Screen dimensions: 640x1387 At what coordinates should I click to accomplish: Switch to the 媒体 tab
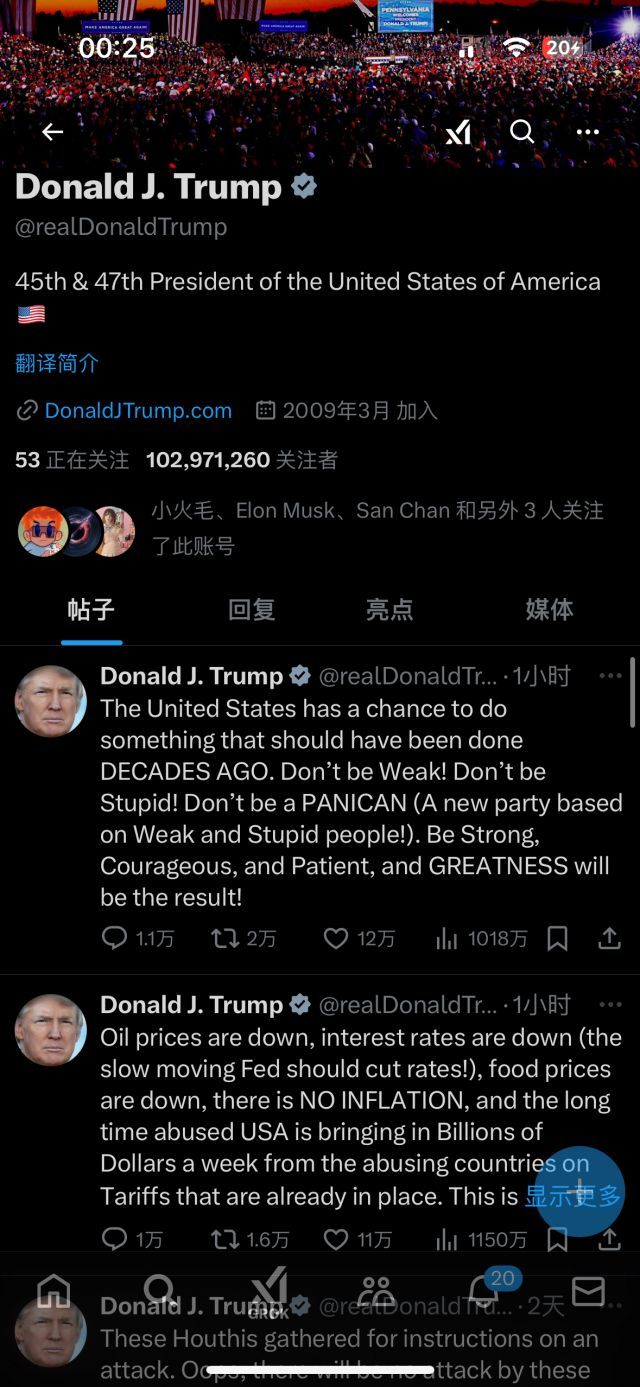(549, 610)
